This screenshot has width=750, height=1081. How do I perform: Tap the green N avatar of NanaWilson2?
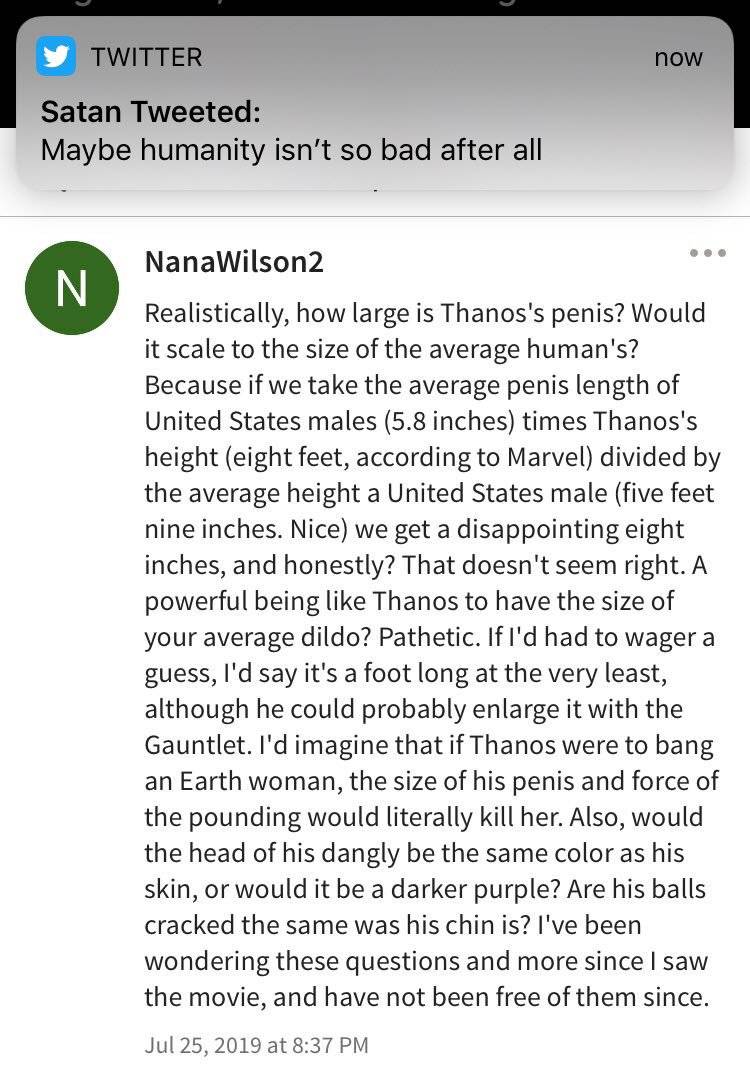pyautogui.click(x=72, y=288)
